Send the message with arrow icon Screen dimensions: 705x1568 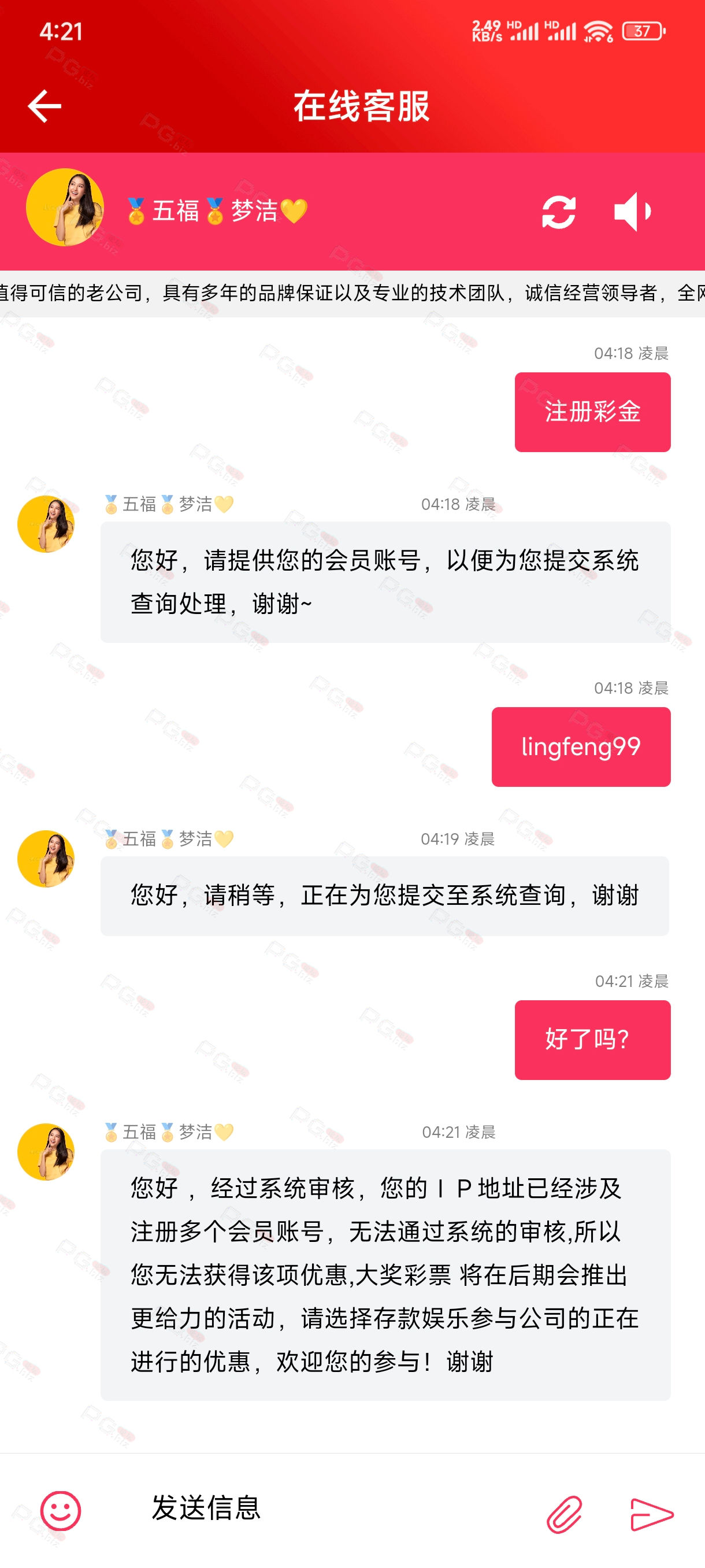651,1514
